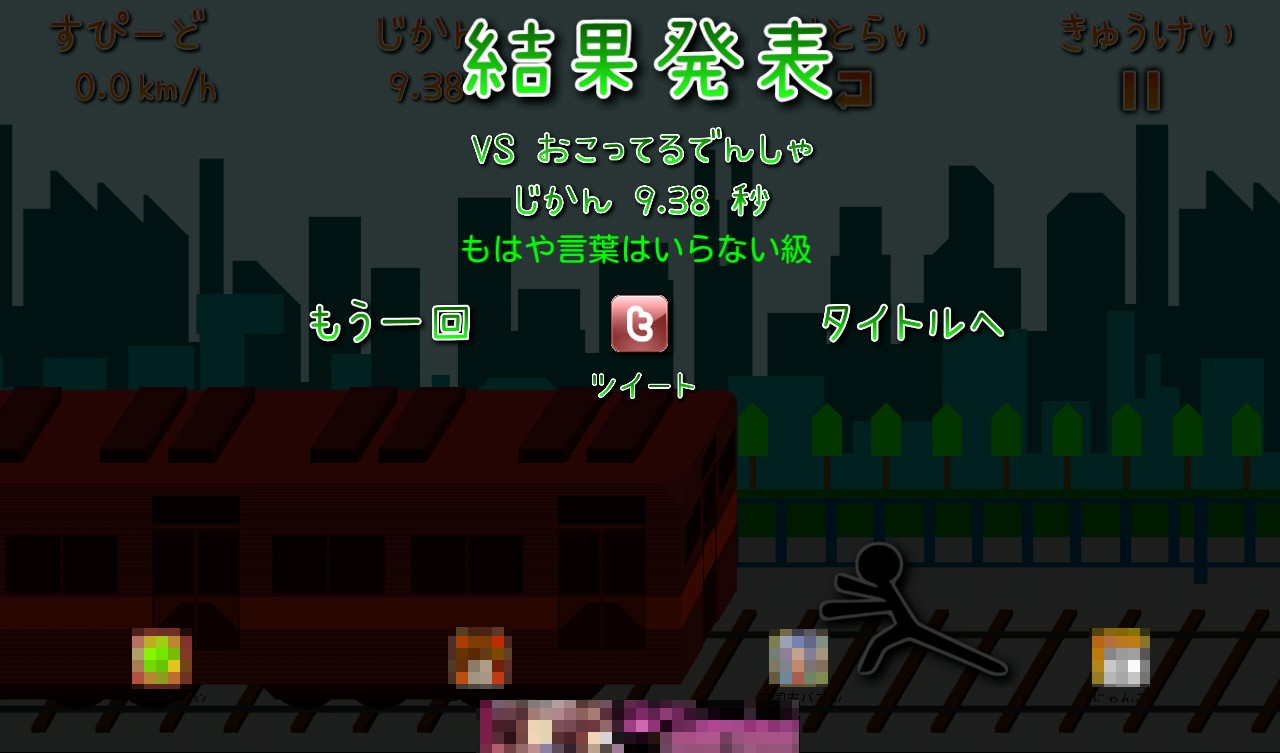This screenshot has width=1280, height=753.
Task: Tap the retry arrow icon at the top
Action: point(856,89)
